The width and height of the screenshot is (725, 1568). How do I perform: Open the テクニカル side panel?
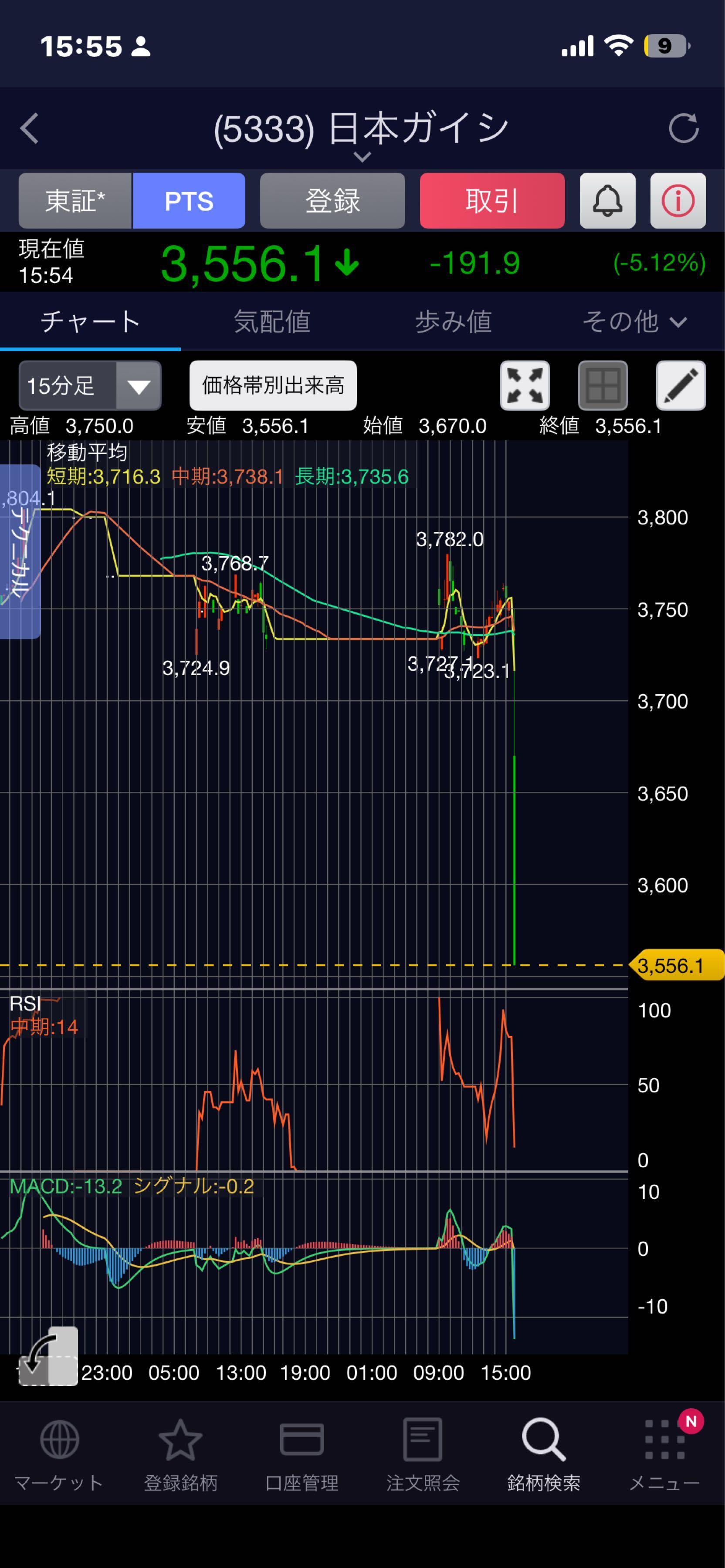(20, 551)
